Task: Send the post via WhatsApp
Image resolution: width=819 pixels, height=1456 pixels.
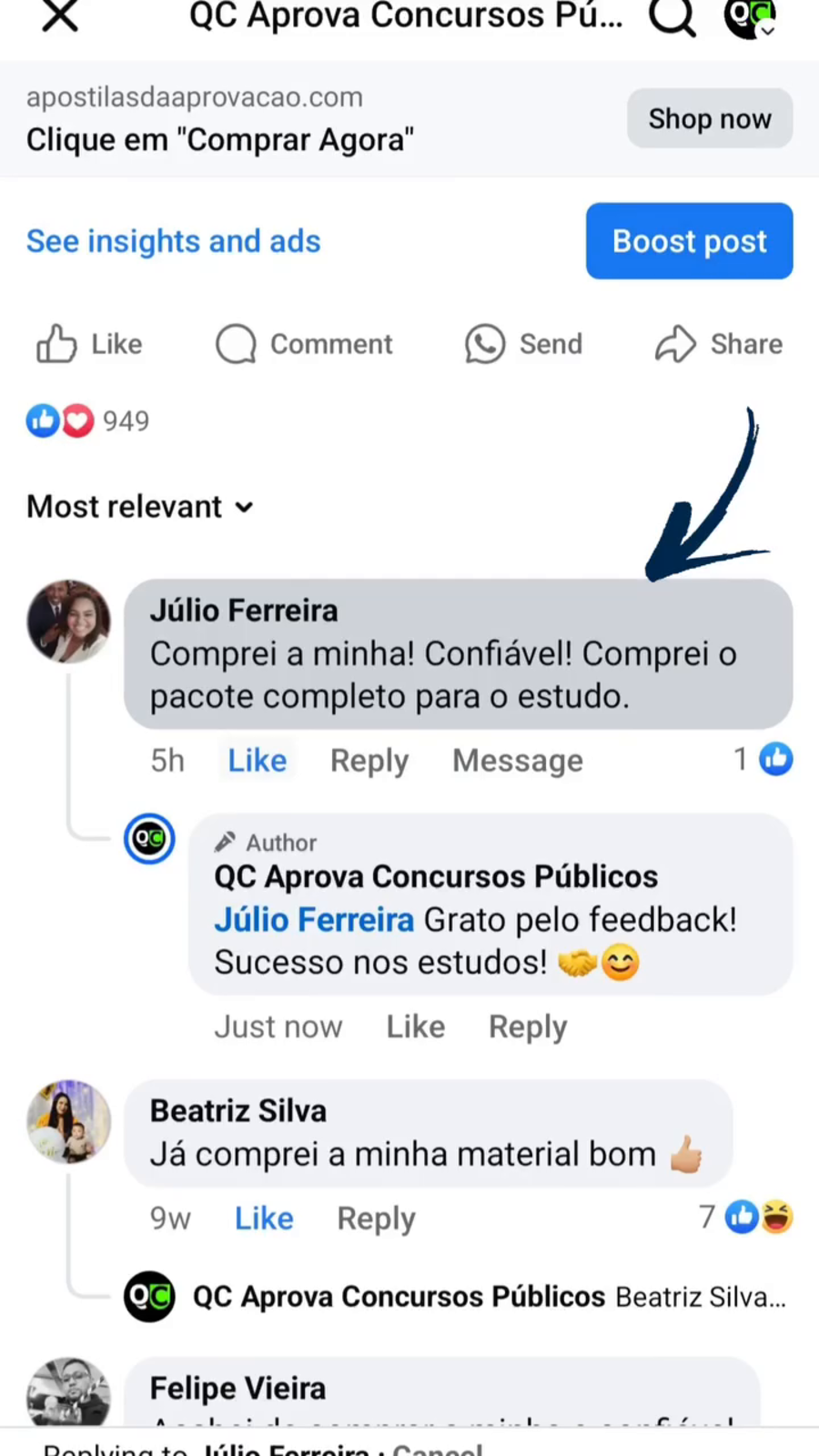Action: click(x=523, y=344)
